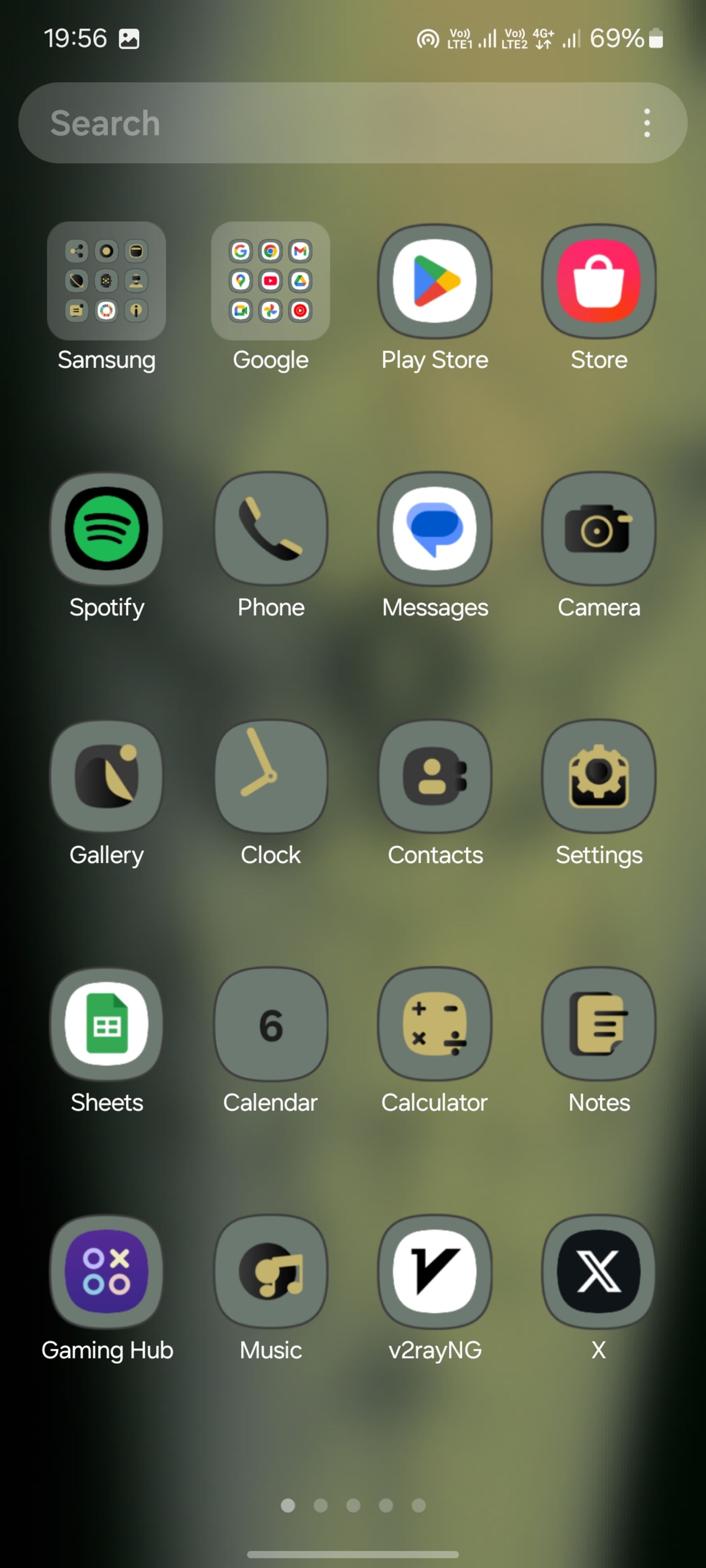Launch the Camera app
The height and width of the screenshot is (1568, 706).
(x=599, y=528)
